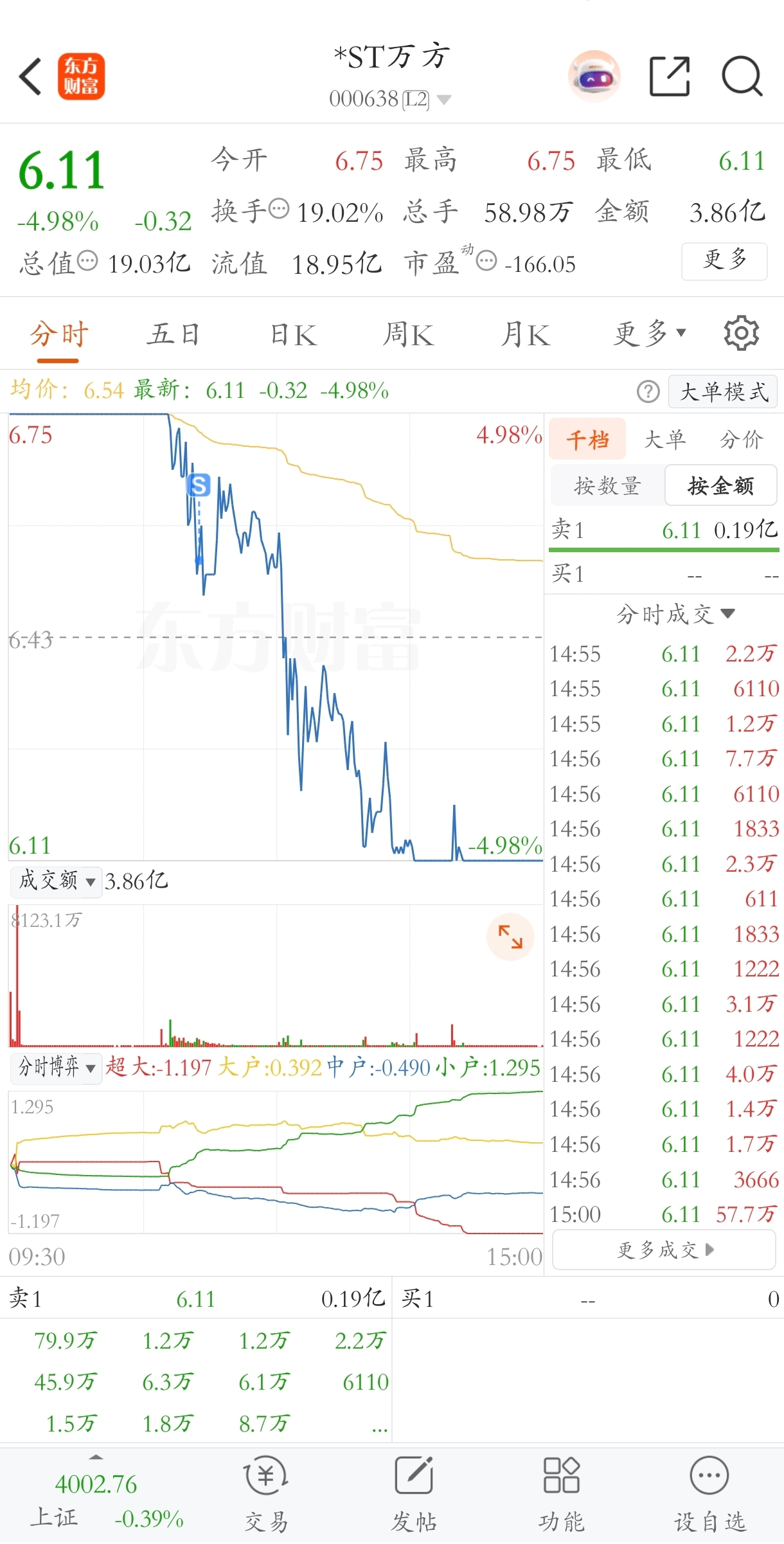This screenshot has width=784, height=1544.
Task: Open the chart settings gear icon
Action: coord(742,333)
